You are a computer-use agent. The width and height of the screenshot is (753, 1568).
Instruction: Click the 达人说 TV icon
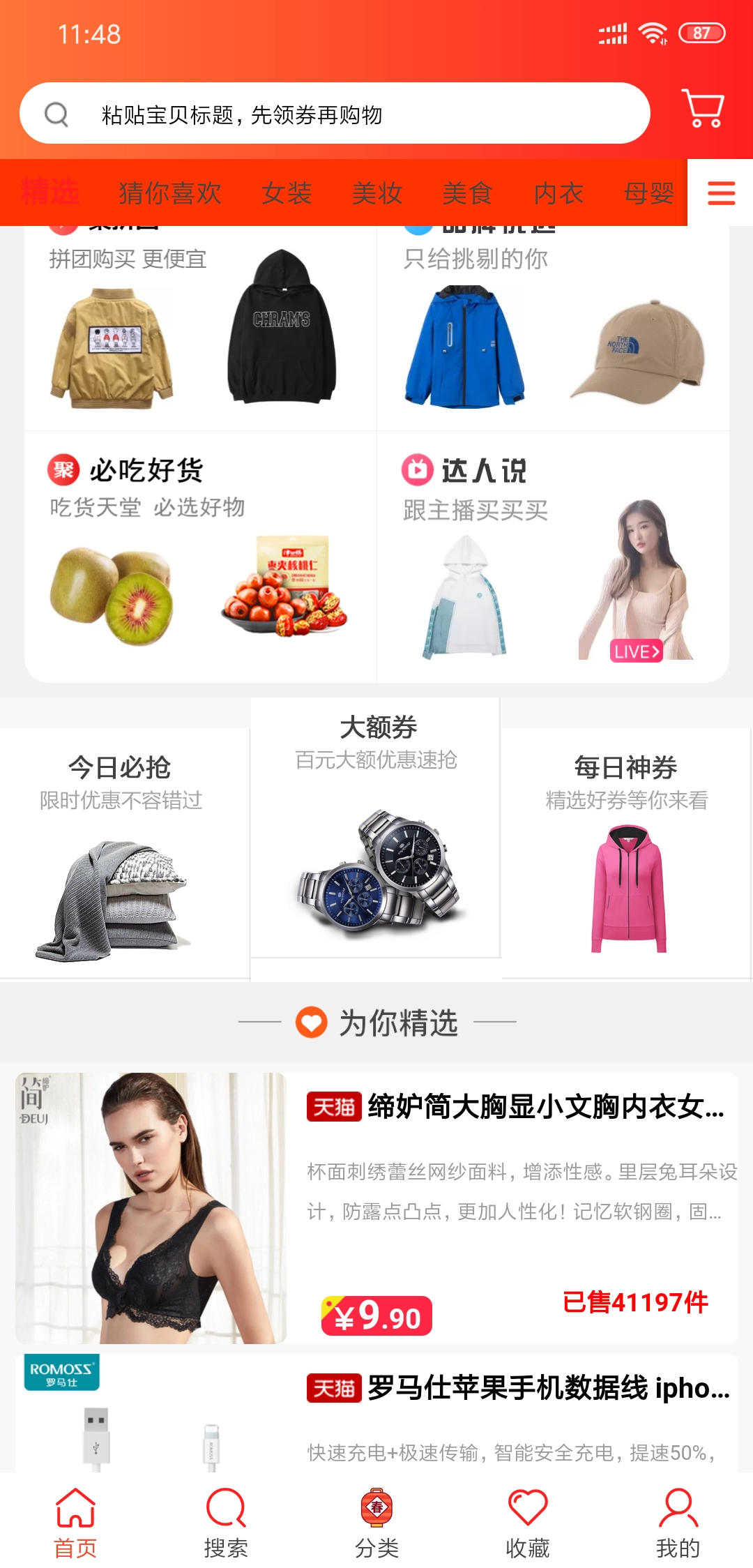pos(416,469)
